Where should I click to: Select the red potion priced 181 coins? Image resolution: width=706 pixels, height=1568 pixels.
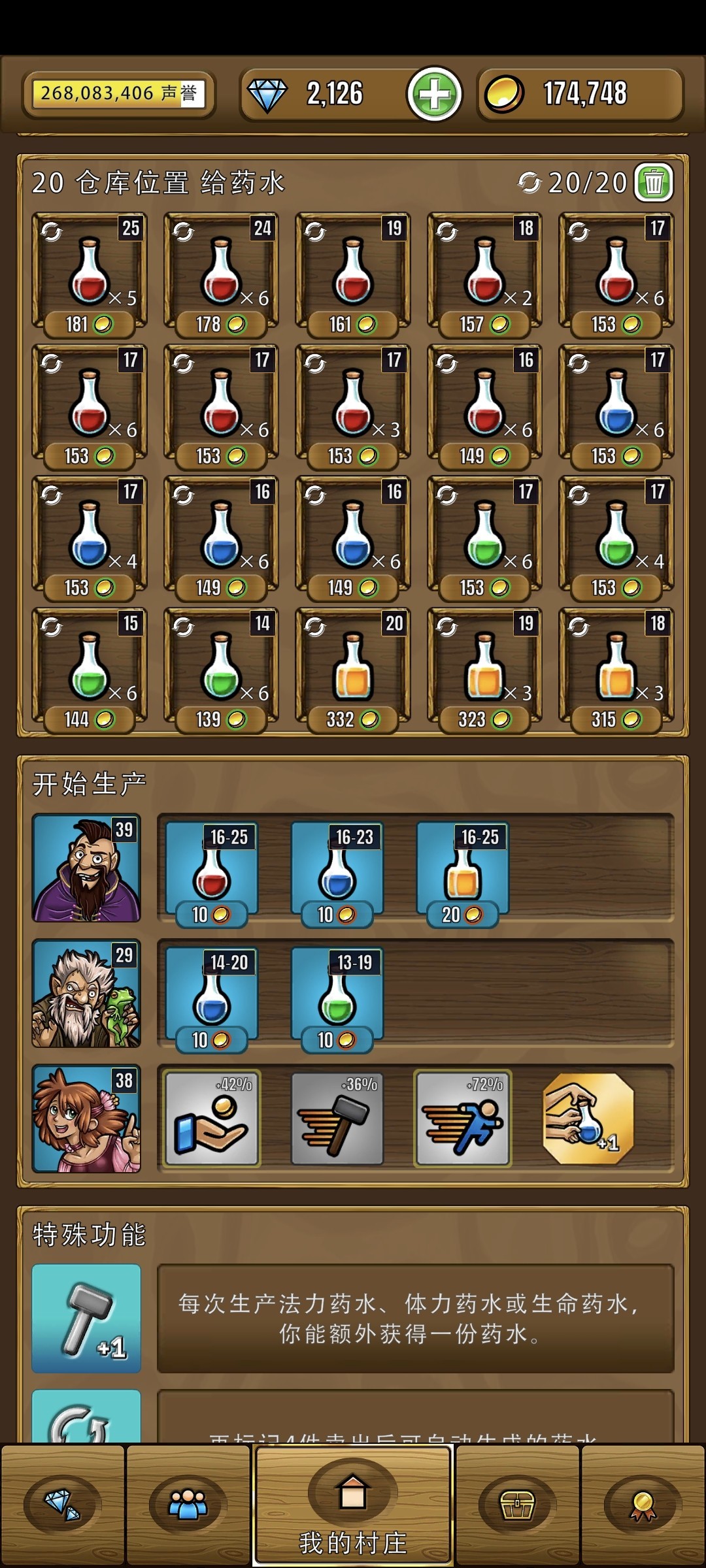click(x=90, y=273)
